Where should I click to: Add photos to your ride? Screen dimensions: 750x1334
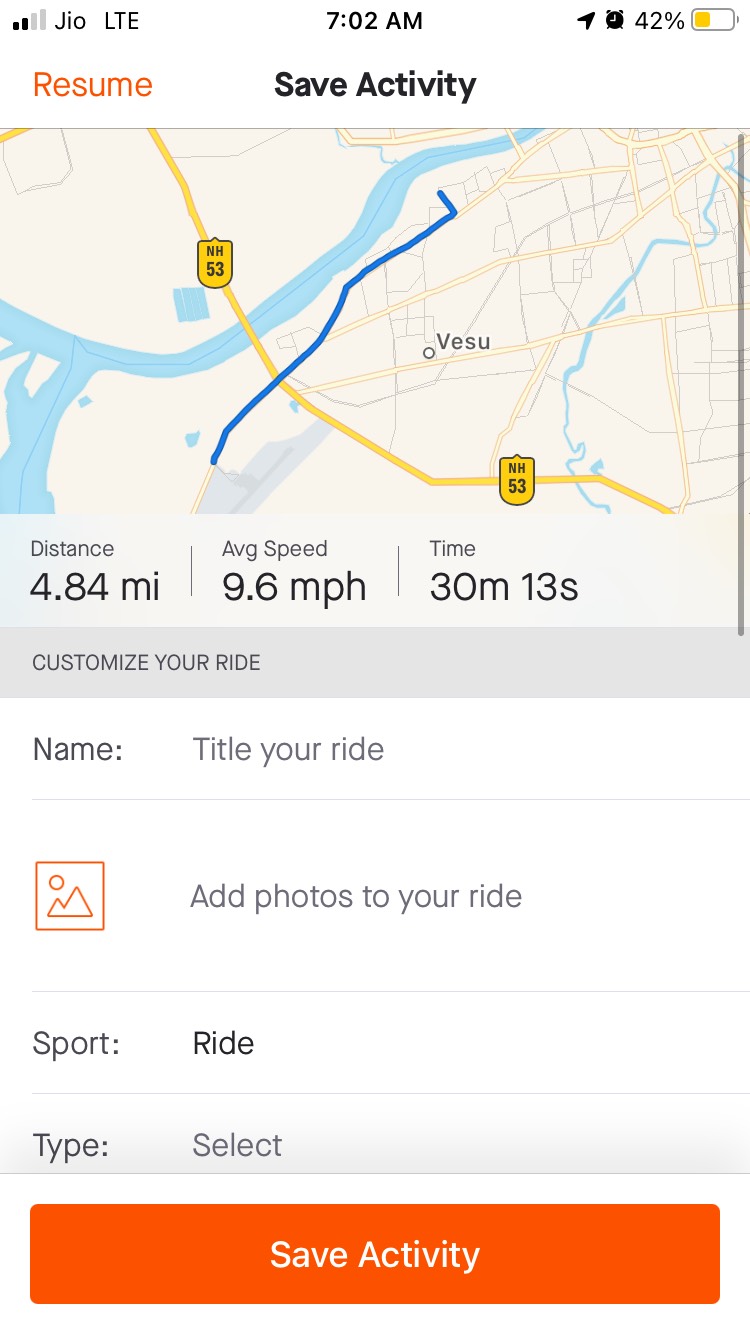(x=391, y=896)
